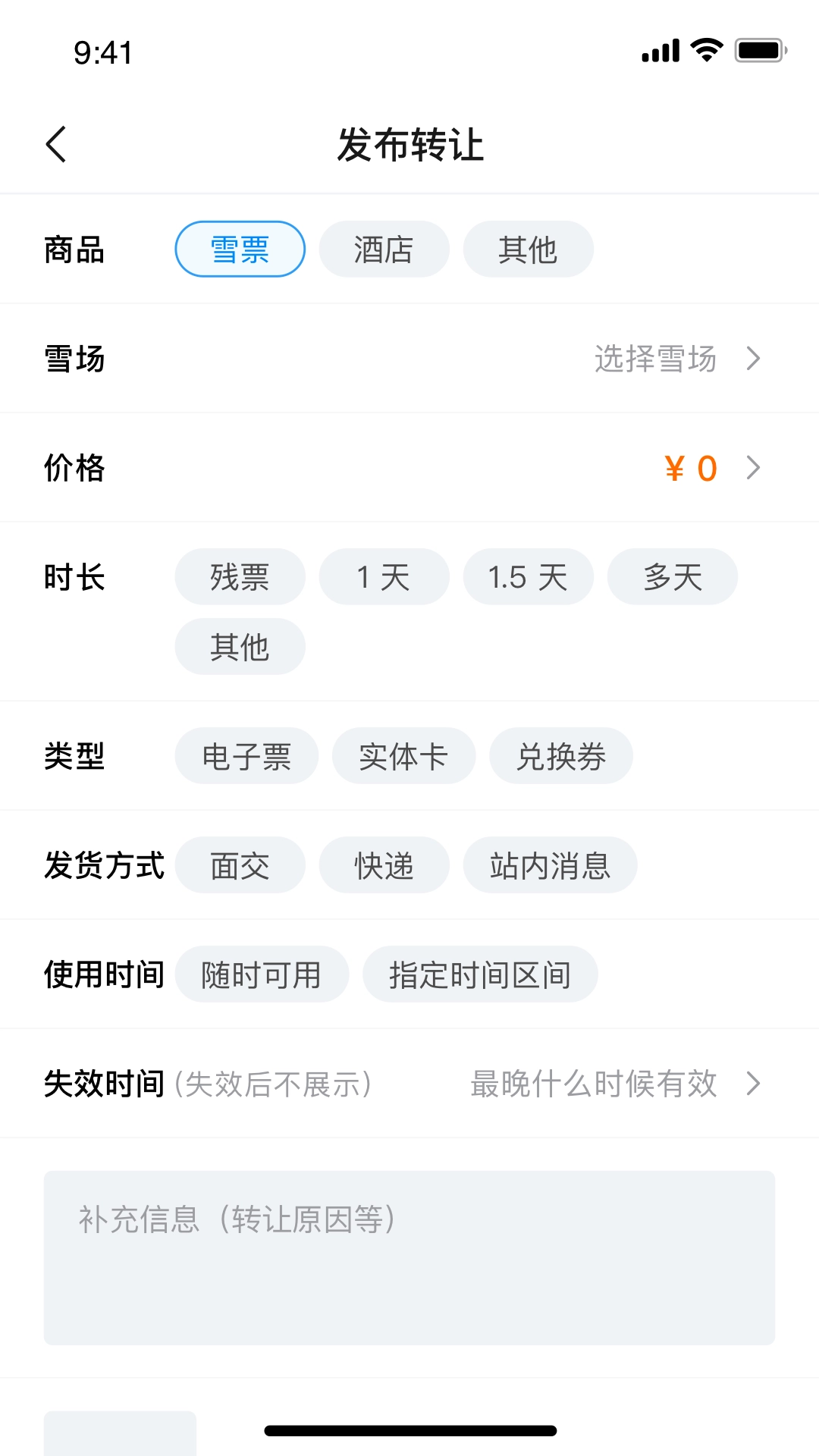Open the 选择雪场 picker

pyautogui.click(x=675, y=359)
